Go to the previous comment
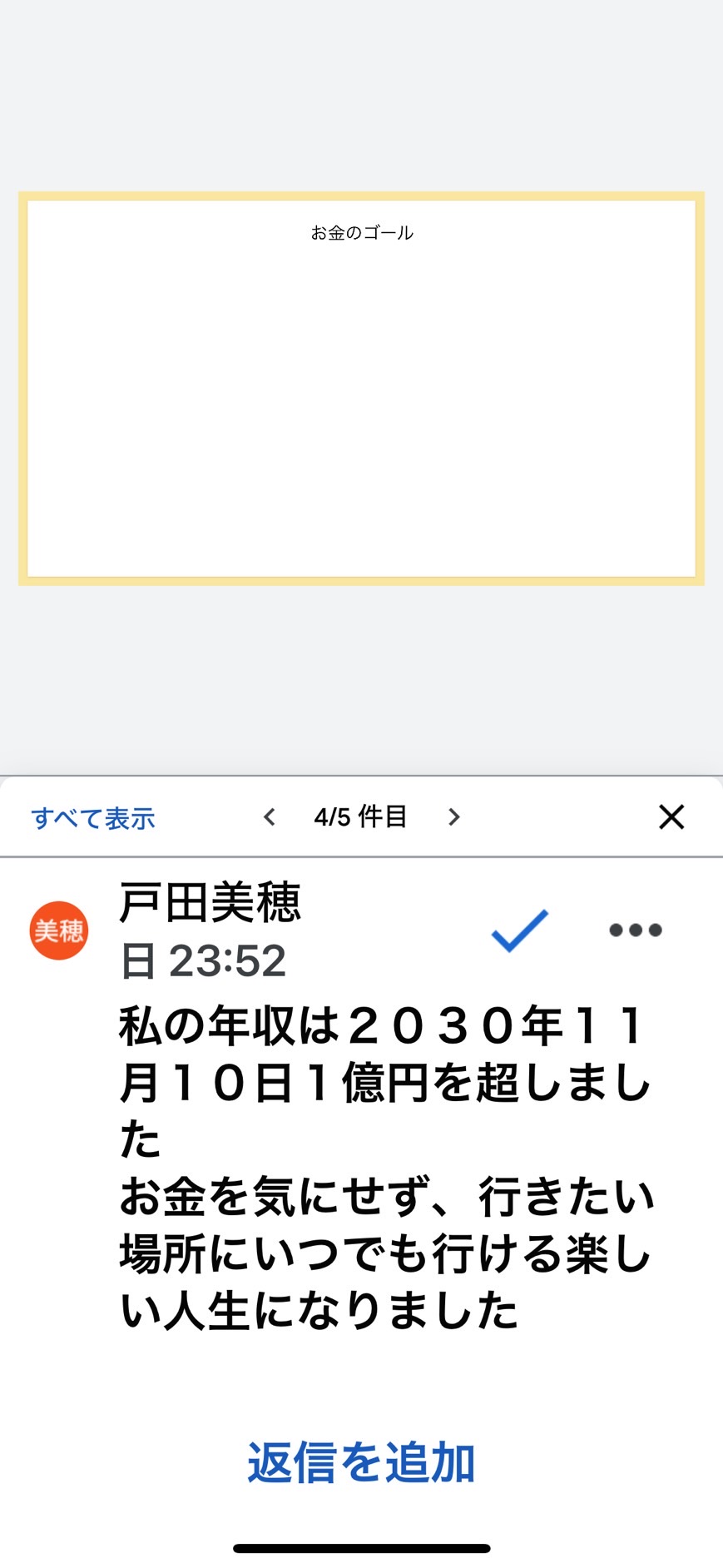 (x=269, y=817)
